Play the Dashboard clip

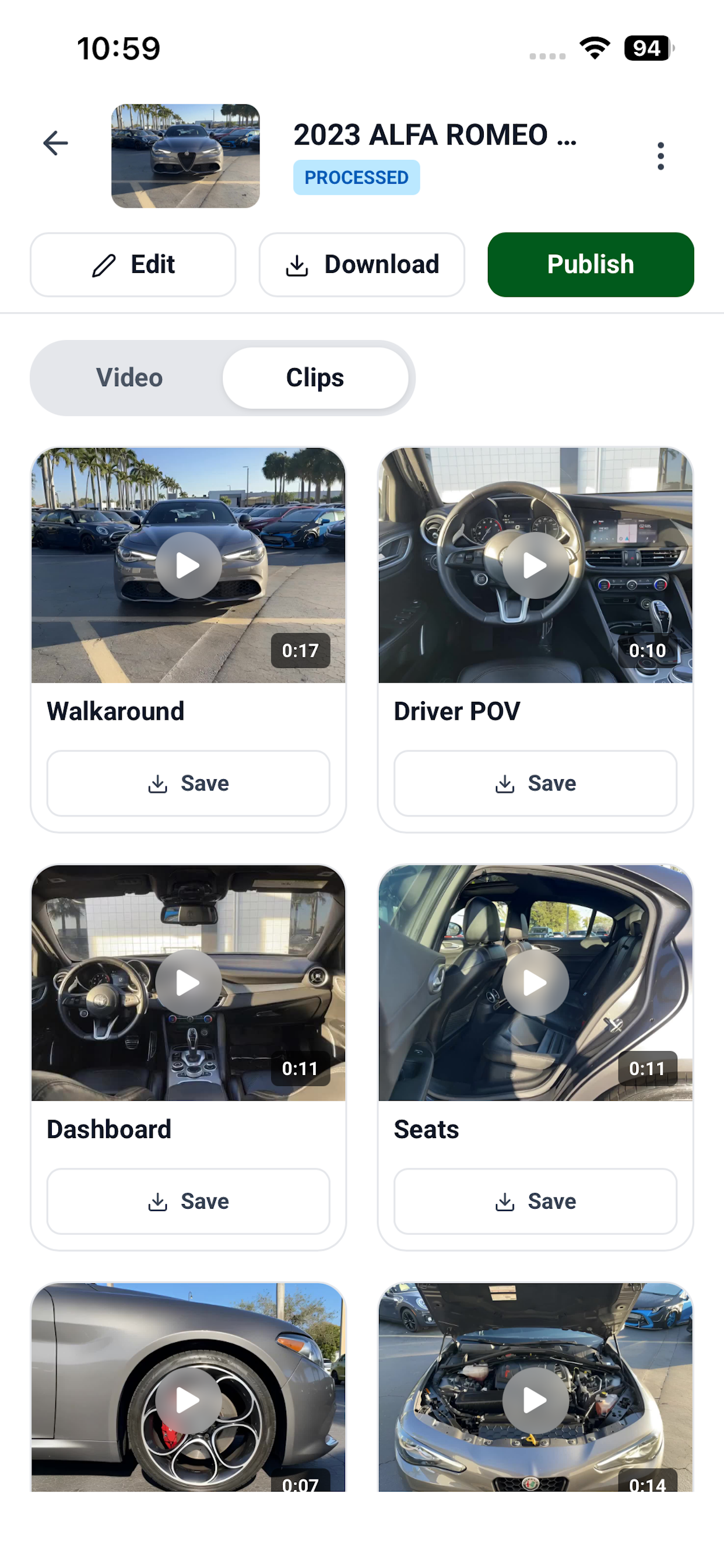point(188,982)
